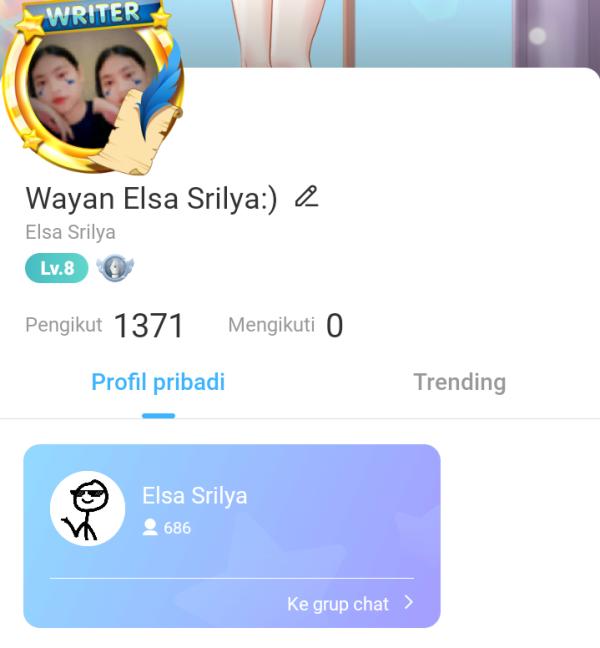Go to Ke grup chat

pyautogui.click(x=349, y=604)
